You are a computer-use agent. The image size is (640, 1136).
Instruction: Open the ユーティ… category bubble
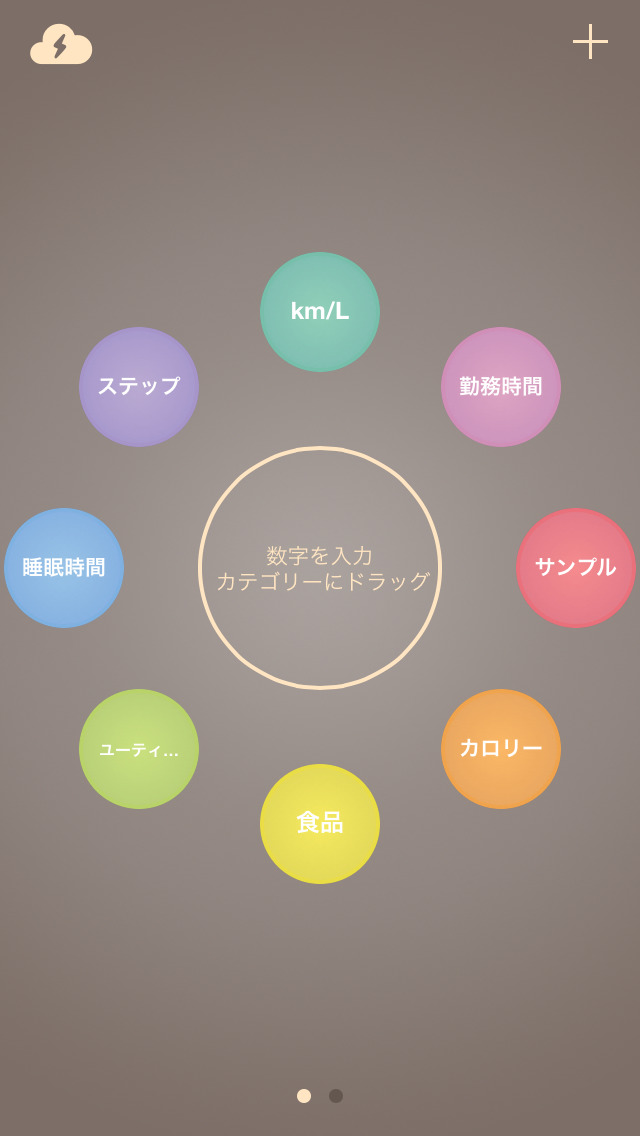tap(139, 749)
